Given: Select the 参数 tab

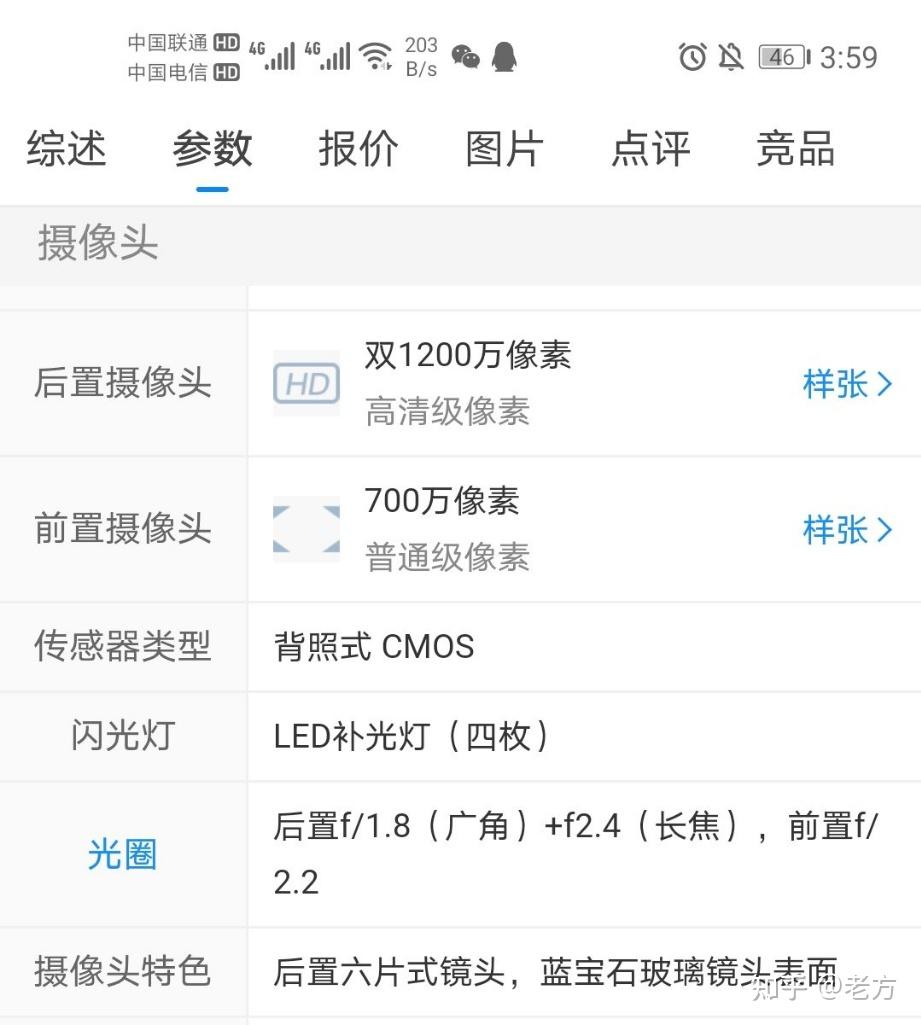Looking at the screenshot, I should point(212,149).
